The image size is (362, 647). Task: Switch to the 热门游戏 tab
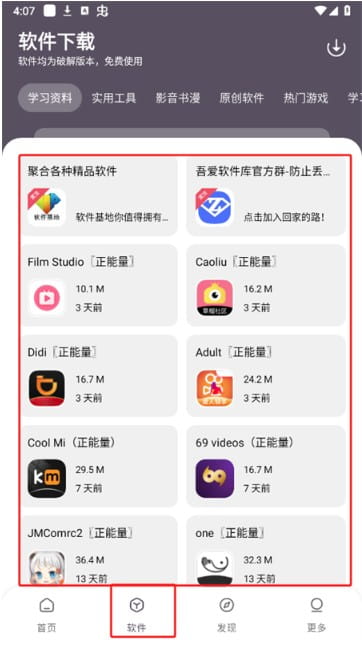[x=305, y=98]
